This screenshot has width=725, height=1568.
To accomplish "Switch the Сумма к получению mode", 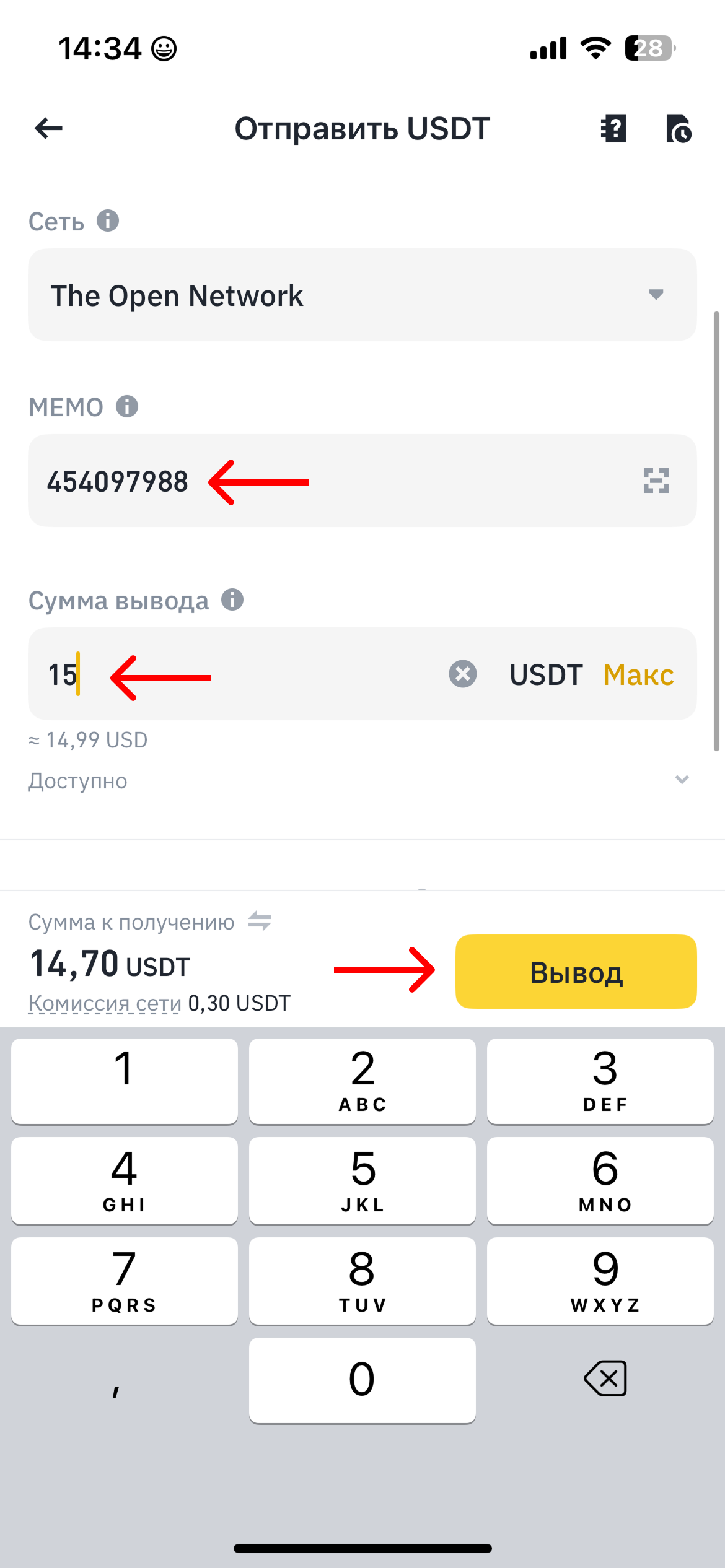I will coord(260,921).
